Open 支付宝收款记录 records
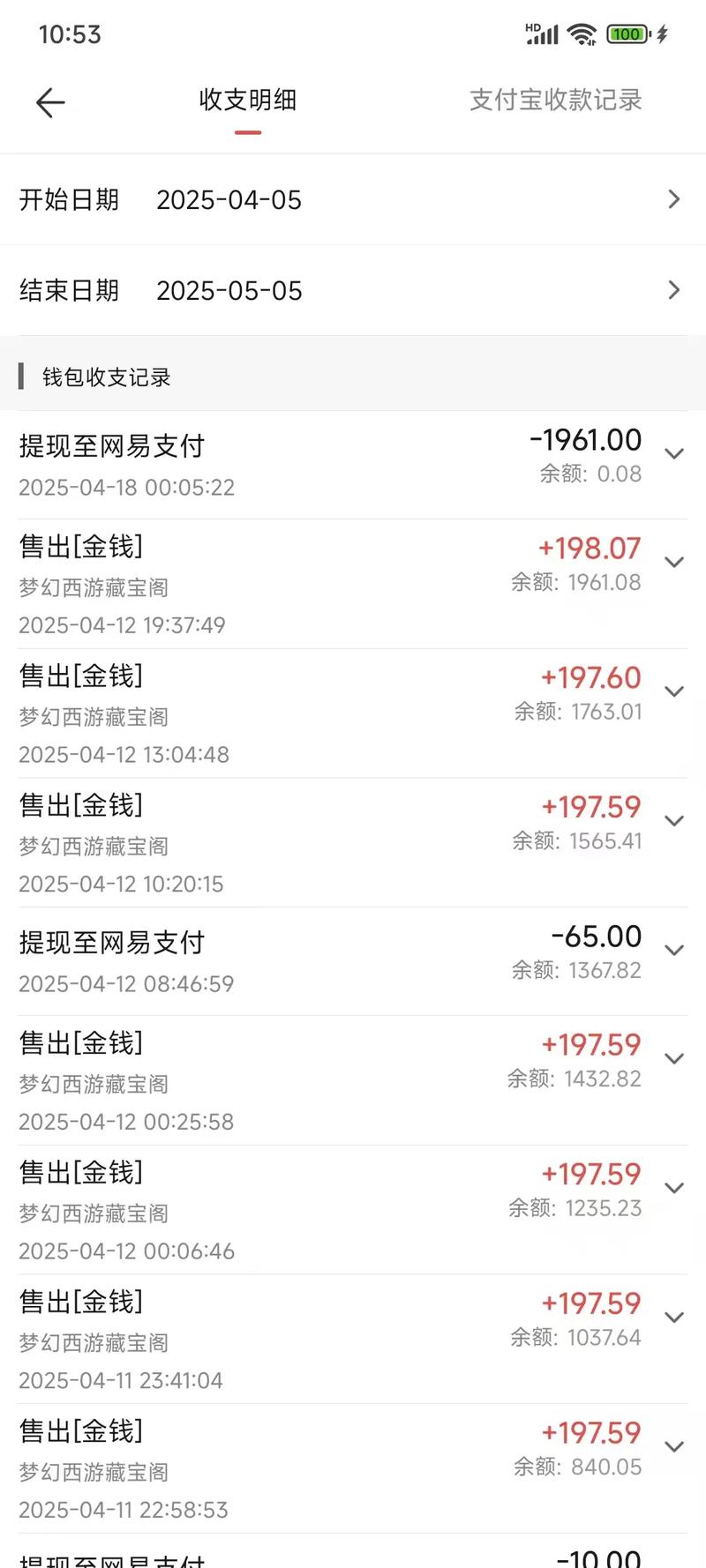Viewport: 706px width, 1568px height. coord(557,101)
